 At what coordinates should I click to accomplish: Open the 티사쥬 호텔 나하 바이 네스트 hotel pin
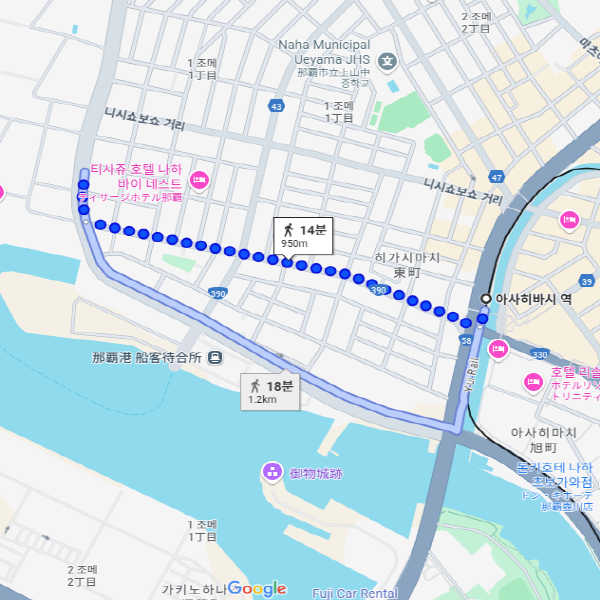click(198, 180)
